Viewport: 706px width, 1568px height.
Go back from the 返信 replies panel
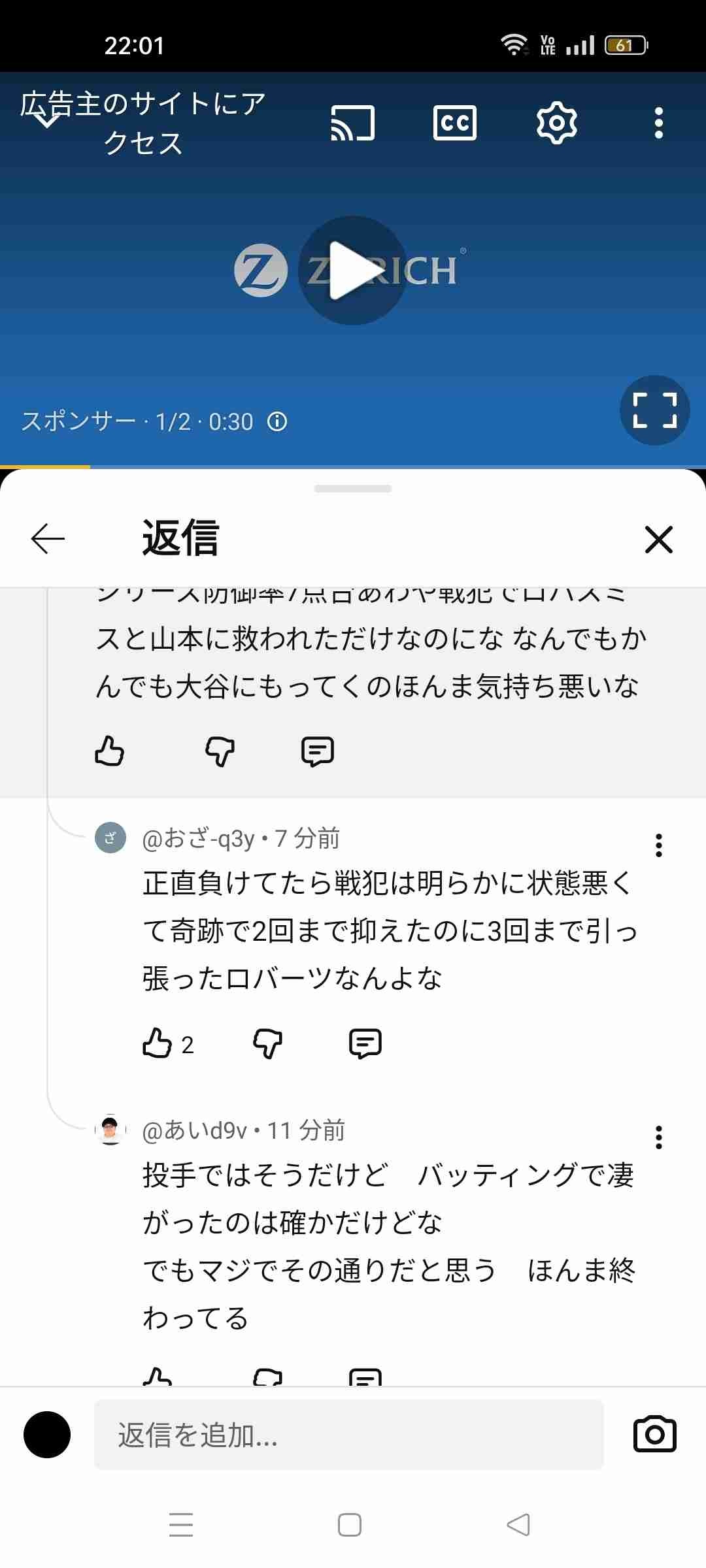click(48, 539)
